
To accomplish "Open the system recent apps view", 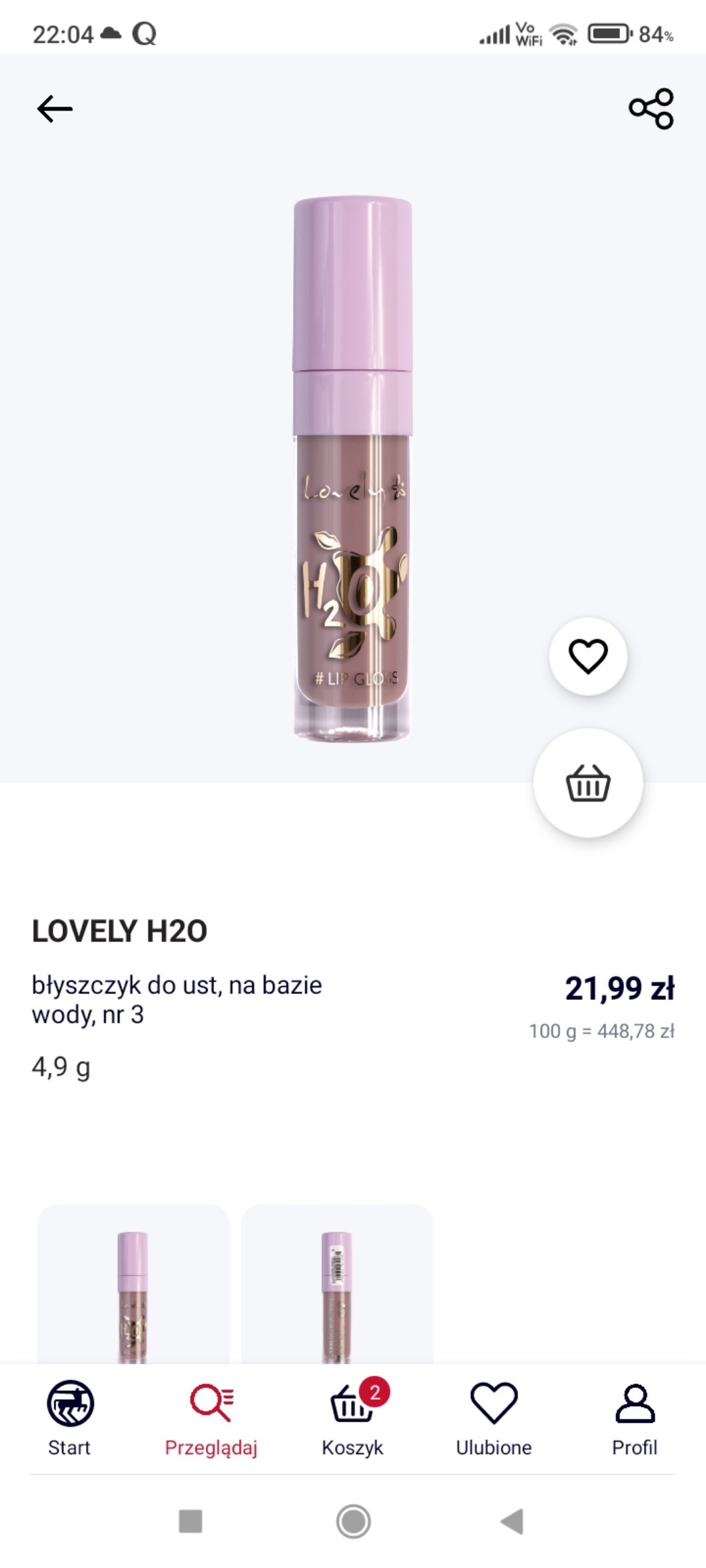I will (190, 1521).
